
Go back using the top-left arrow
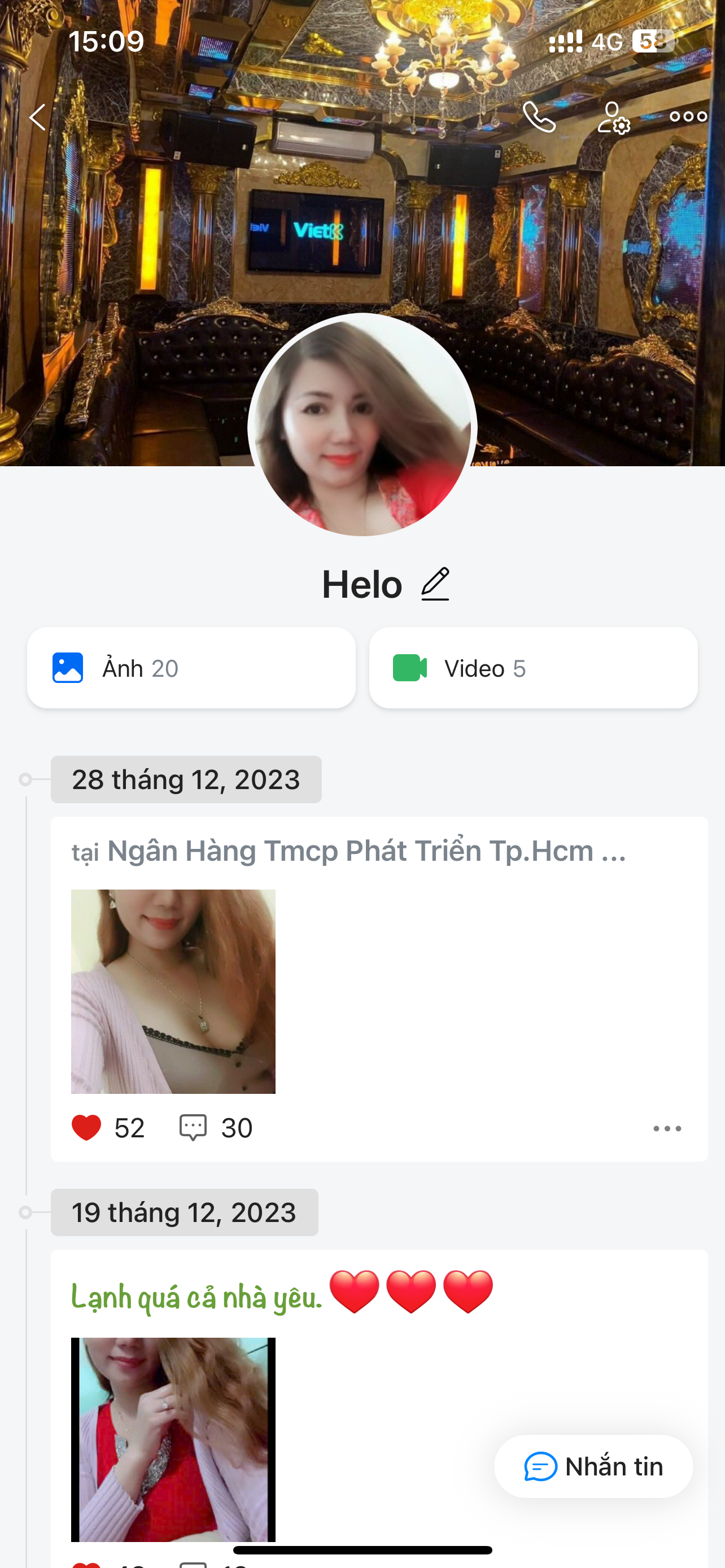click(38, 117)
